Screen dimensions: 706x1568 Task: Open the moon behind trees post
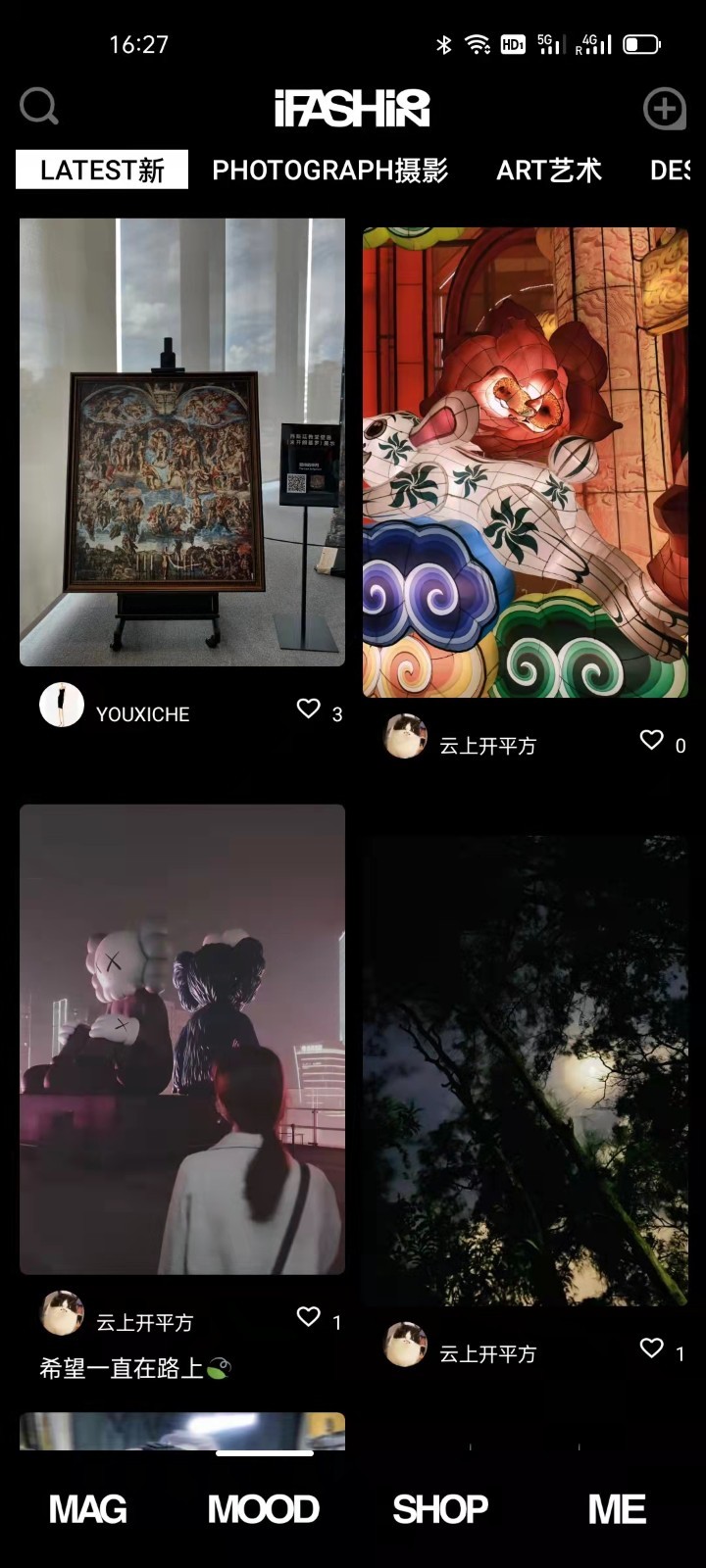[526, 1070]
